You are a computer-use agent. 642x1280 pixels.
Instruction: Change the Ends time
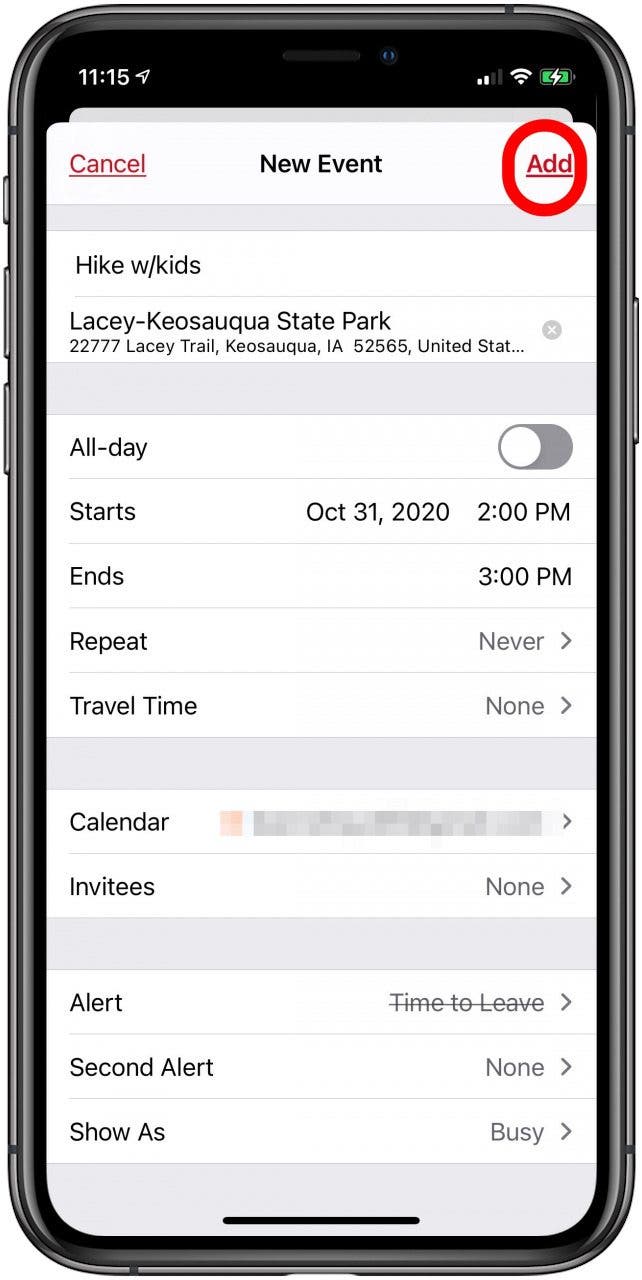(x=524, y=577)
